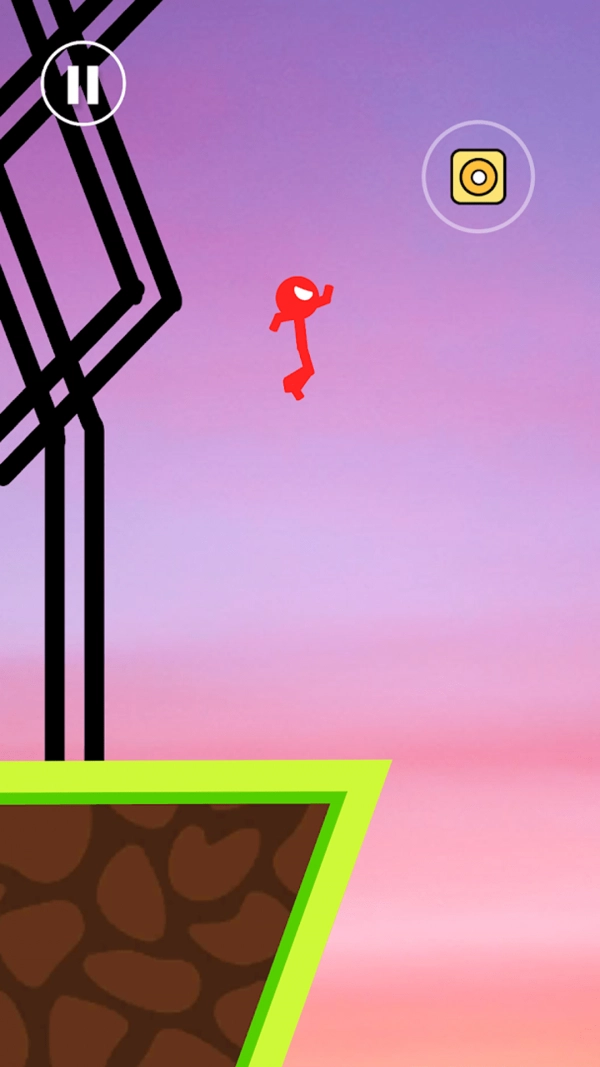
Task: Pause the game
Action: (x=83, y=84)
